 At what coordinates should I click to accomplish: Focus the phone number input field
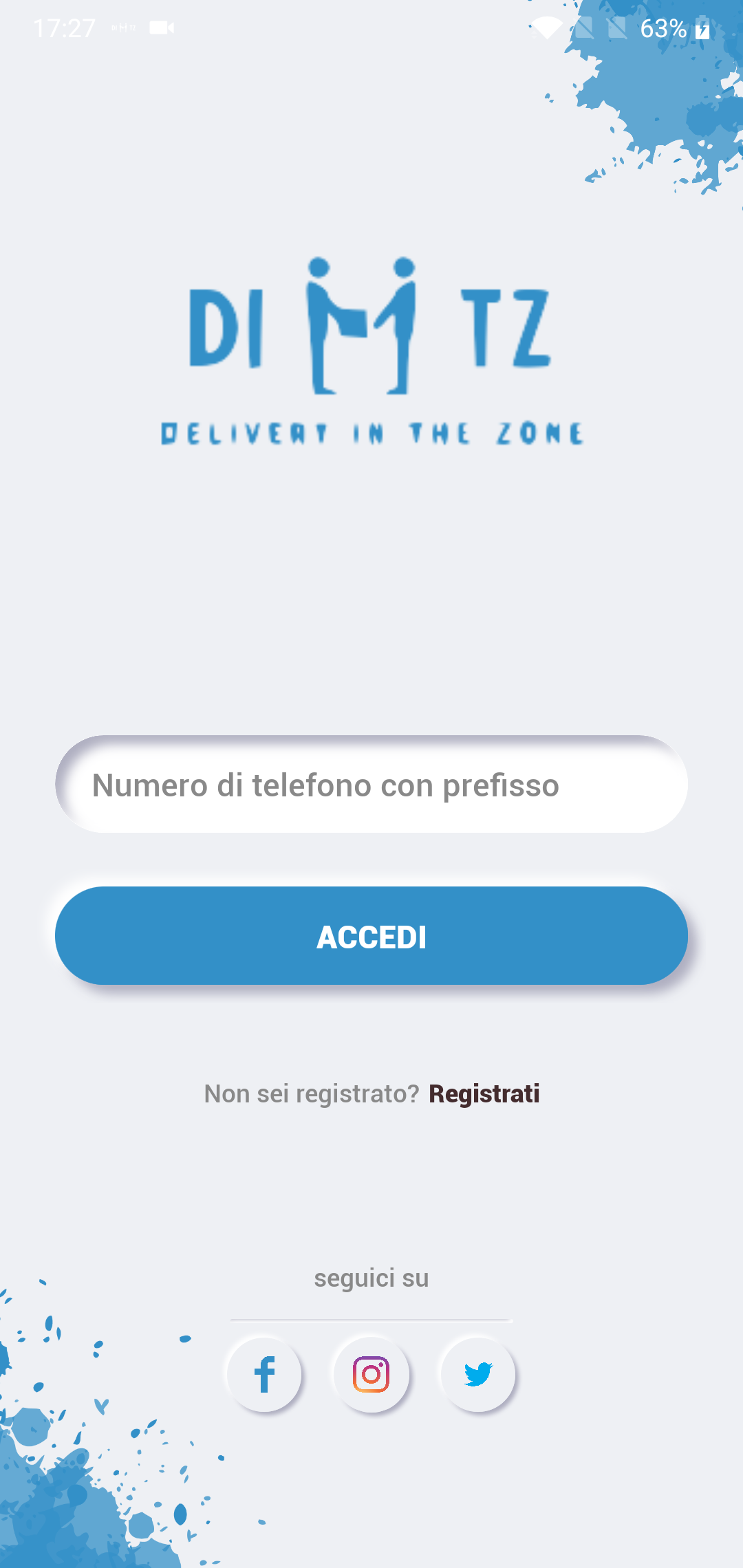click(371, 785)
